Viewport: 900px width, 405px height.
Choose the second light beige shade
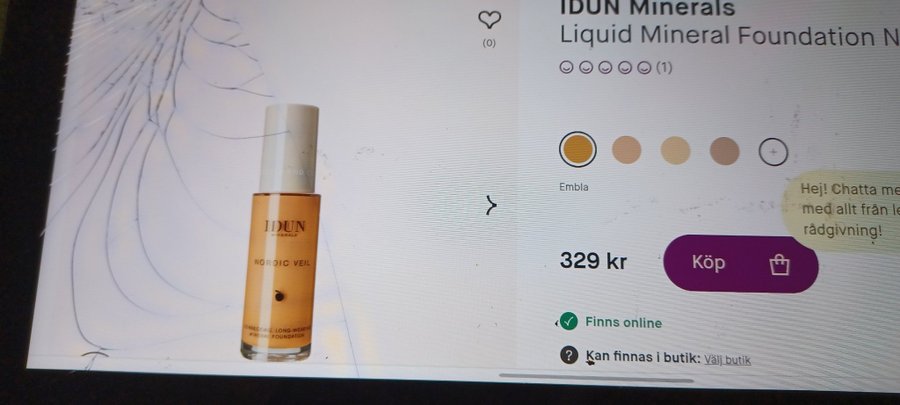[626, 150]
